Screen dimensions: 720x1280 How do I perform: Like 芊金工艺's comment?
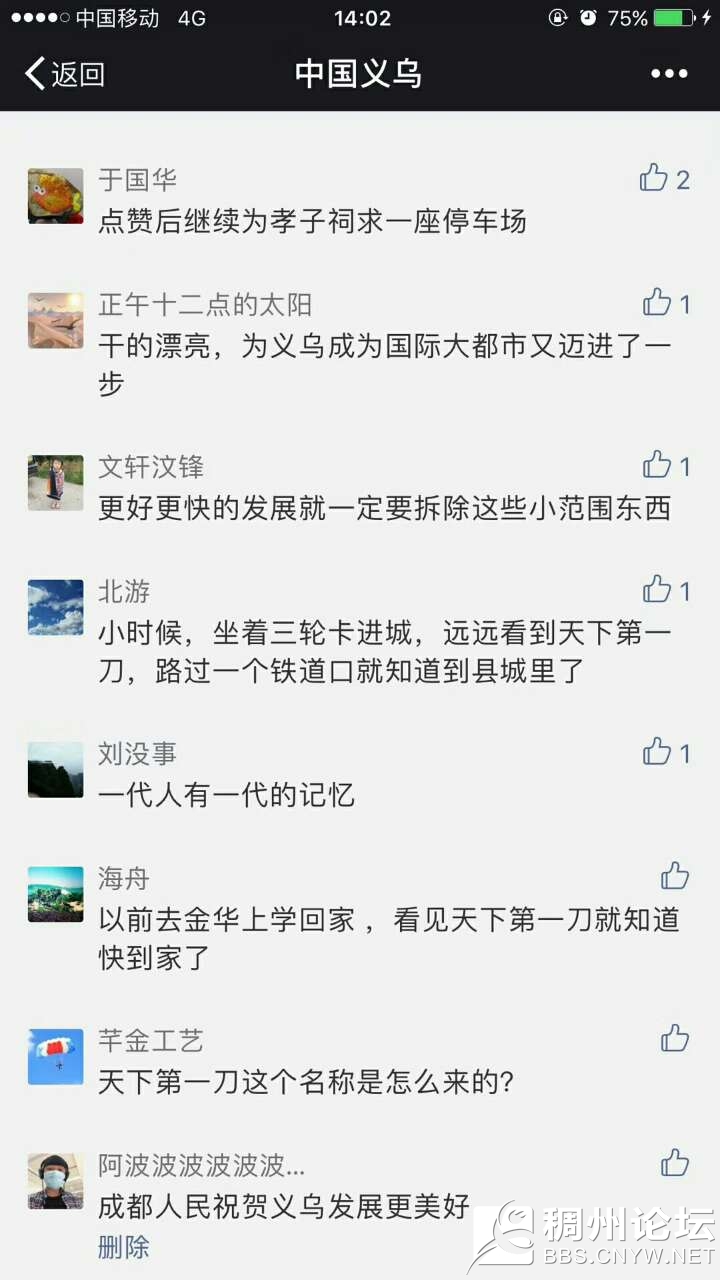click(x=675, y=1039)
